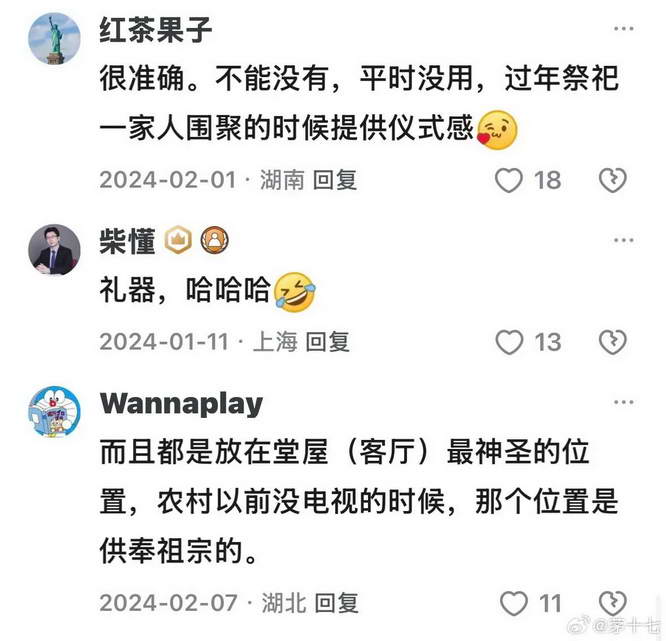The image size is (666, 641).
Task: Open 红茶果子's profile avatar
Action: pyautogui.click(x=54, y=39)
